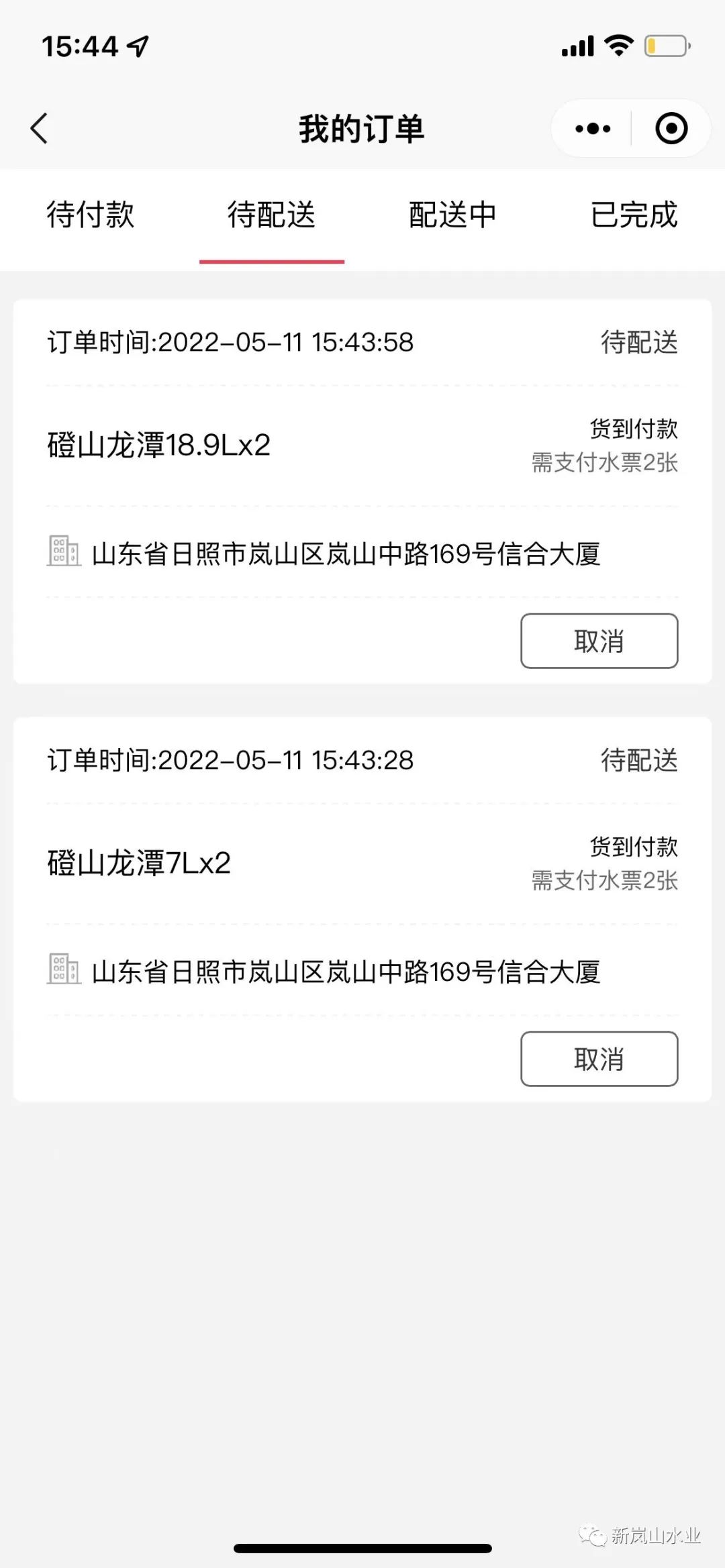Tap the building icon beside the second address

pos(62,968)
